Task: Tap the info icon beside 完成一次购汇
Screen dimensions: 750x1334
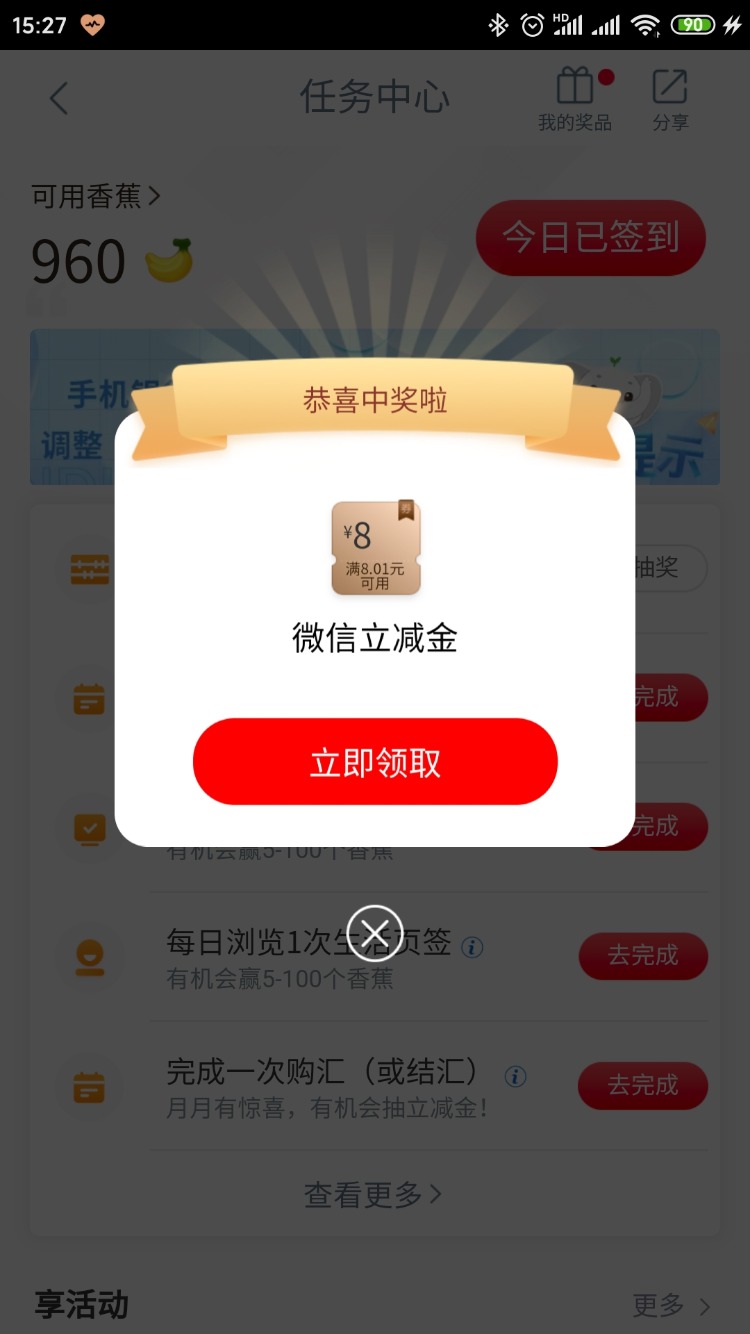Action: [515, 1077]
